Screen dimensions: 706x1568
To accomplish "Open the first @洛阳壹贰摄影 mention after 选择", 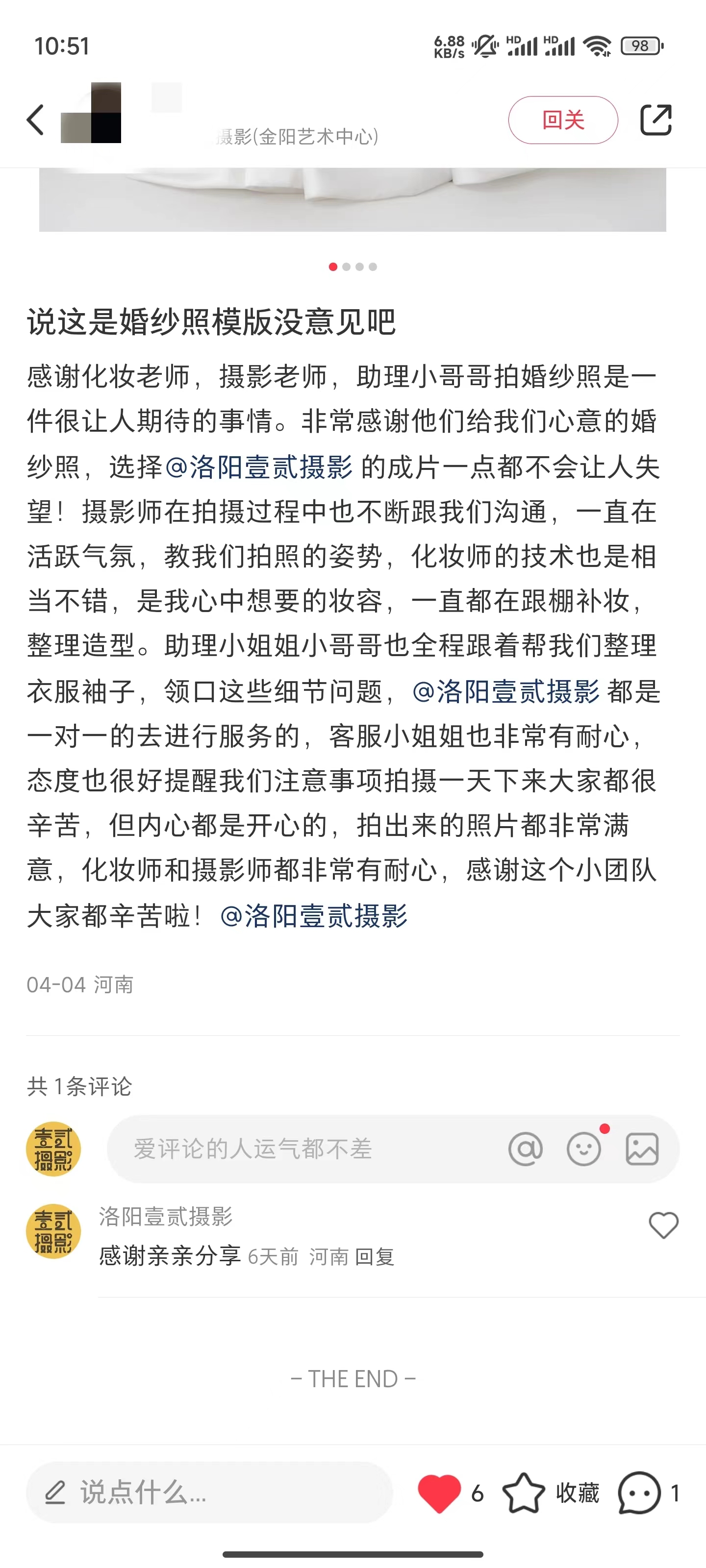I will pos(258,467).
